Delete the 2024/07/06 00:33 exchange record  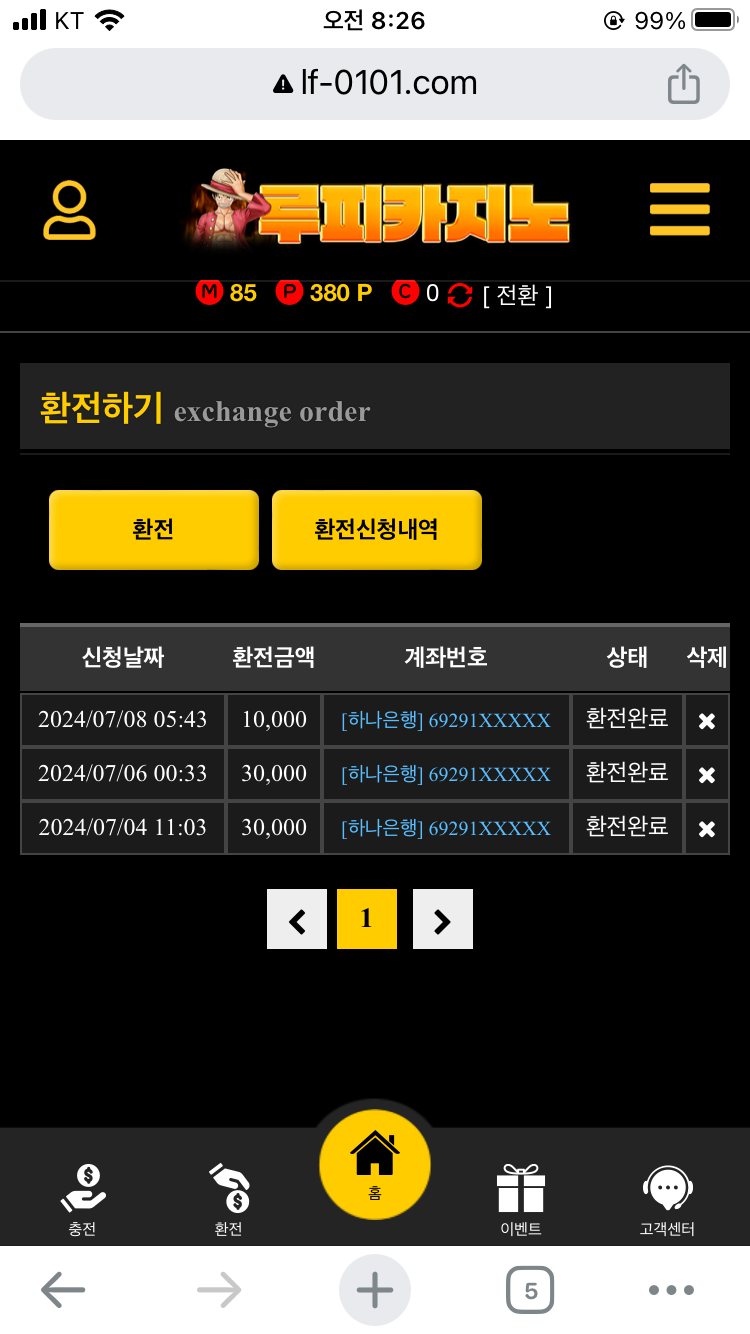706,775
